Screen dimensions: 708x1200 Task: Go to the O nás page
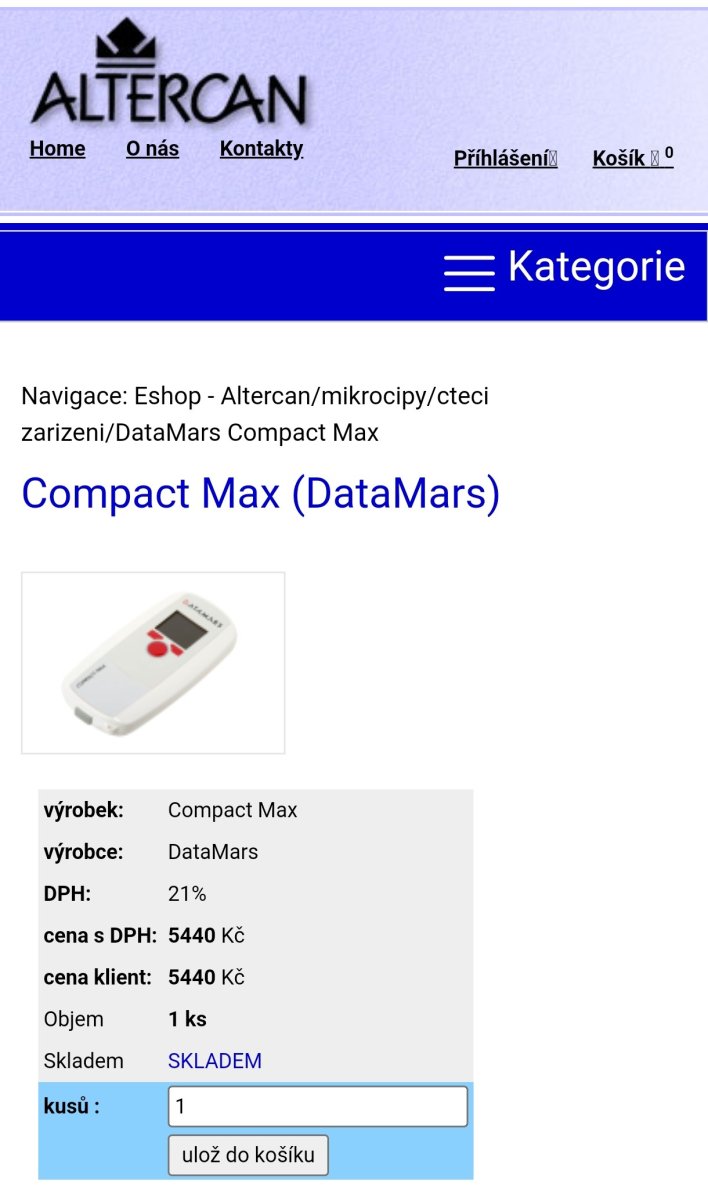[152, 149]
